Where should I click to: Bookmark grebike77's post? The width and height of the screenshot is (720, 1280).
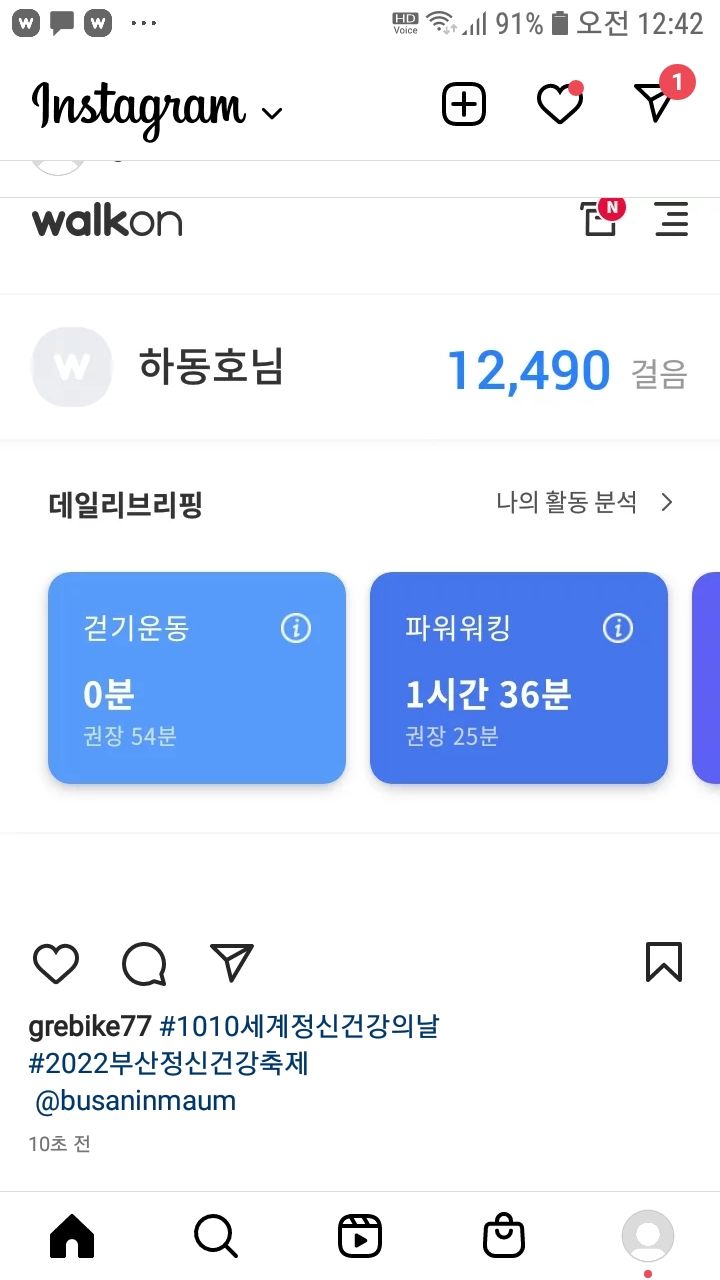tap(664, 963)
